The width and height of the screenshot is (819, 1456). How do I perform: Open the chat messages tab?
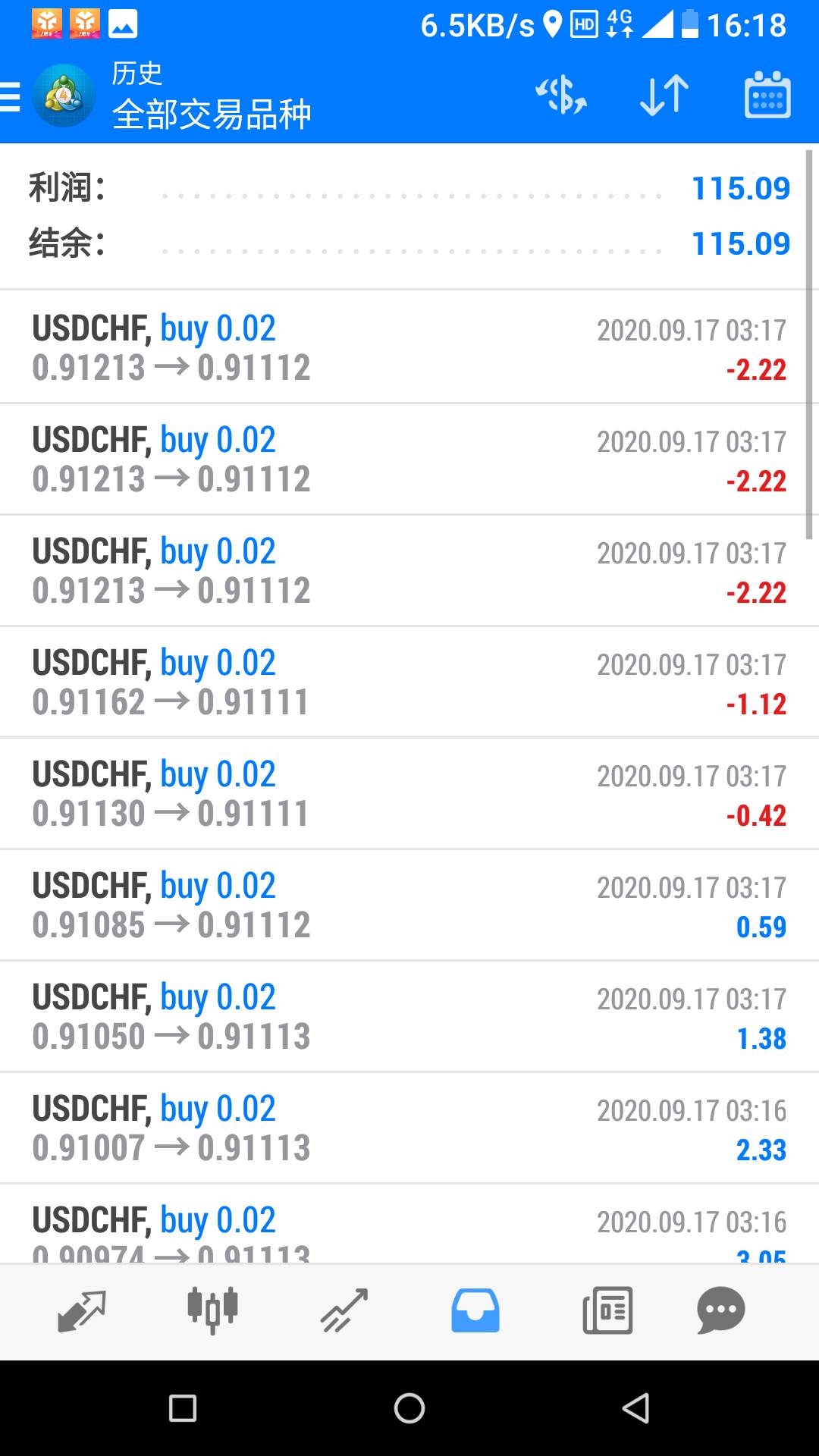721,1310
